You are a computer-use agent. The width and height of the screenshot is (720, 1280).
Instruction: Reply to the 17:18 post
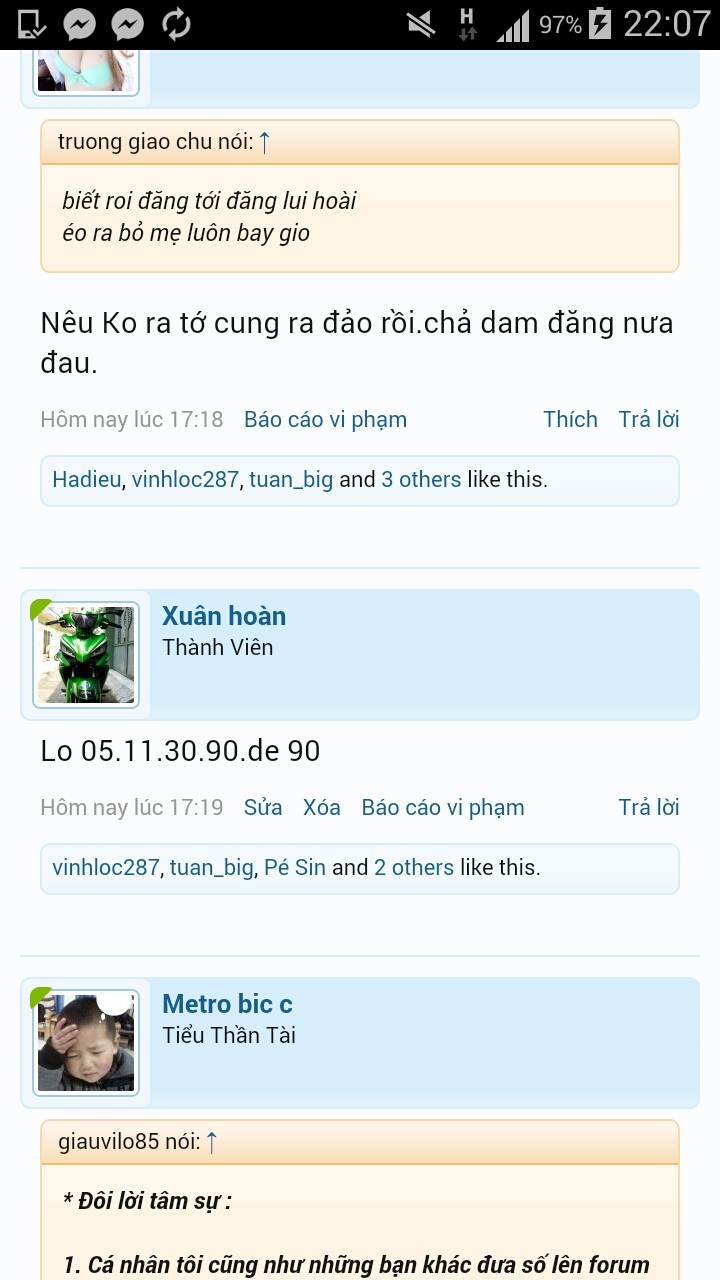(648, 419)
